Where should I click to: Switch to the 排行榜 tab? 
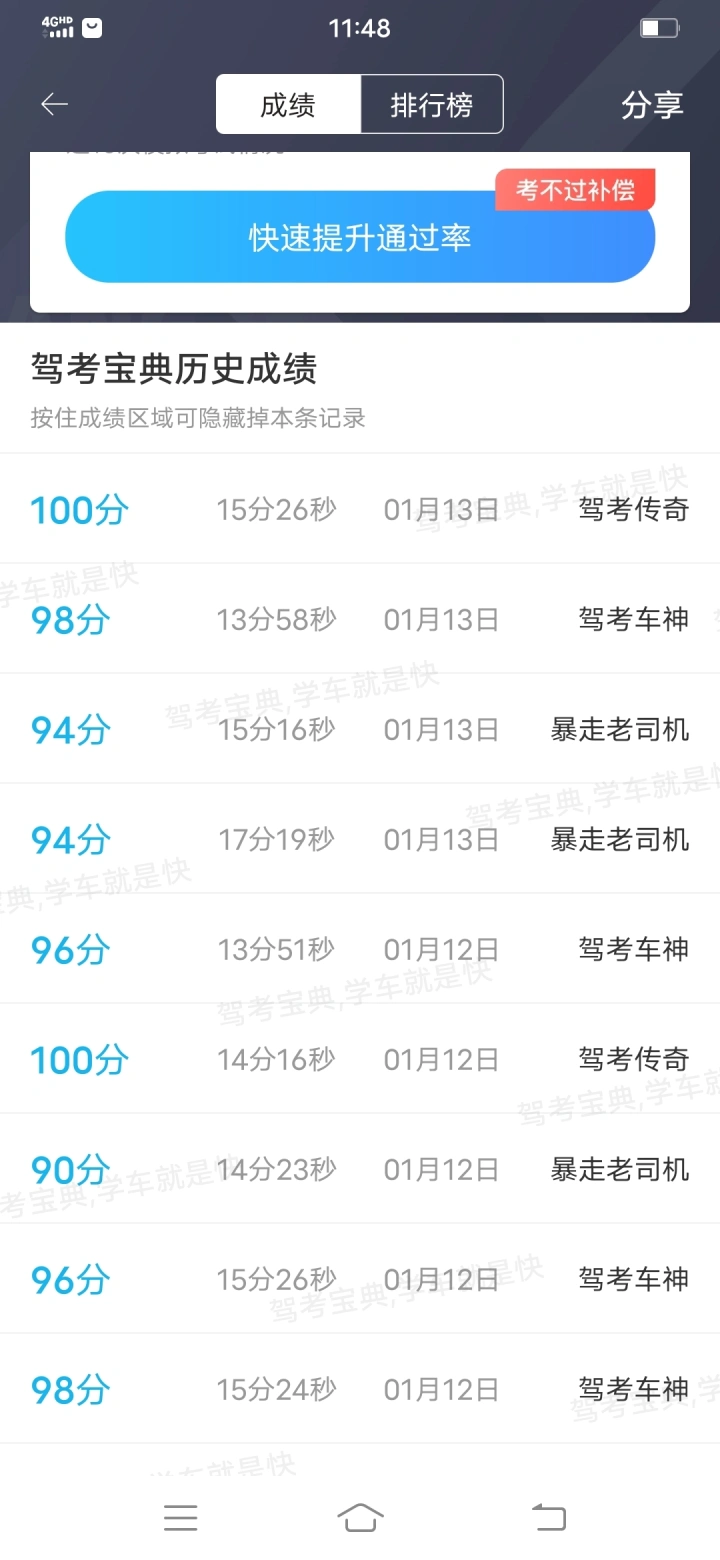[x=432, y=104]
